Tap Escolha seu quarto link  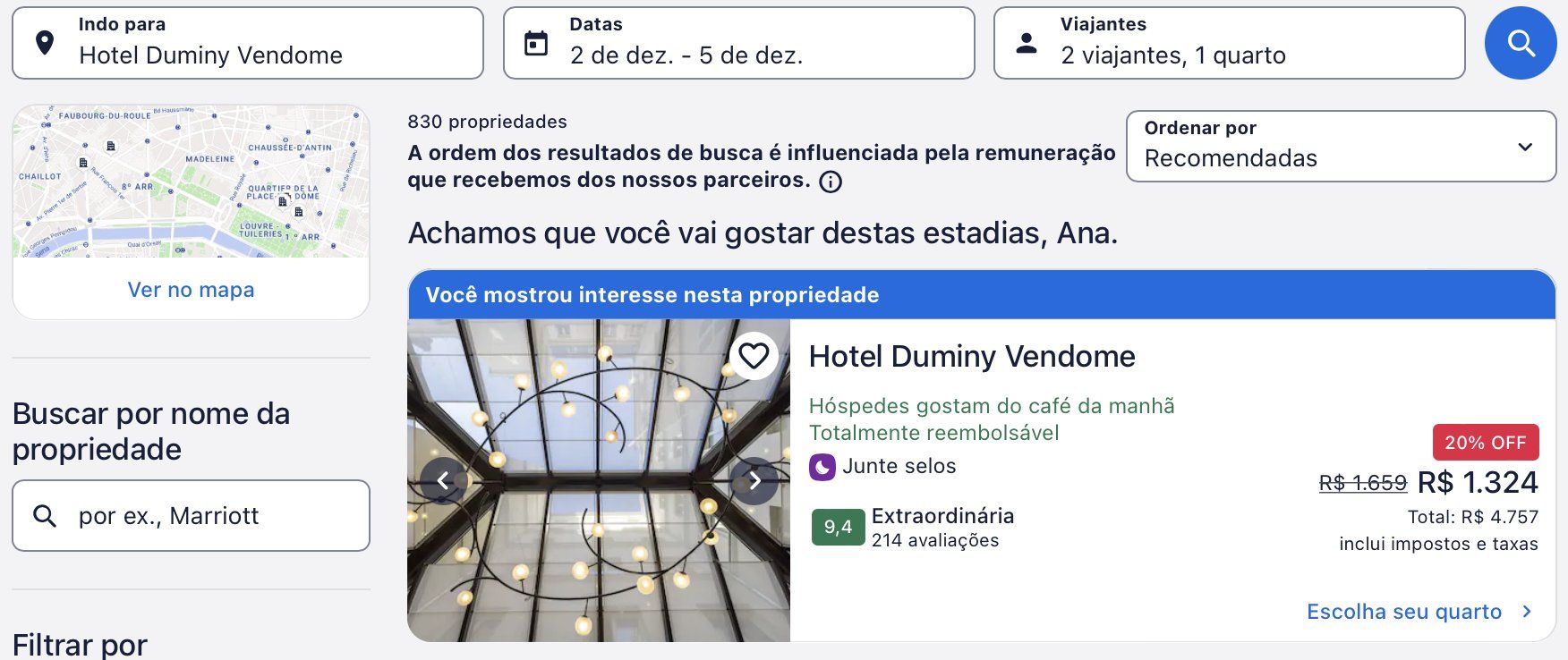tap(1419, 612)
